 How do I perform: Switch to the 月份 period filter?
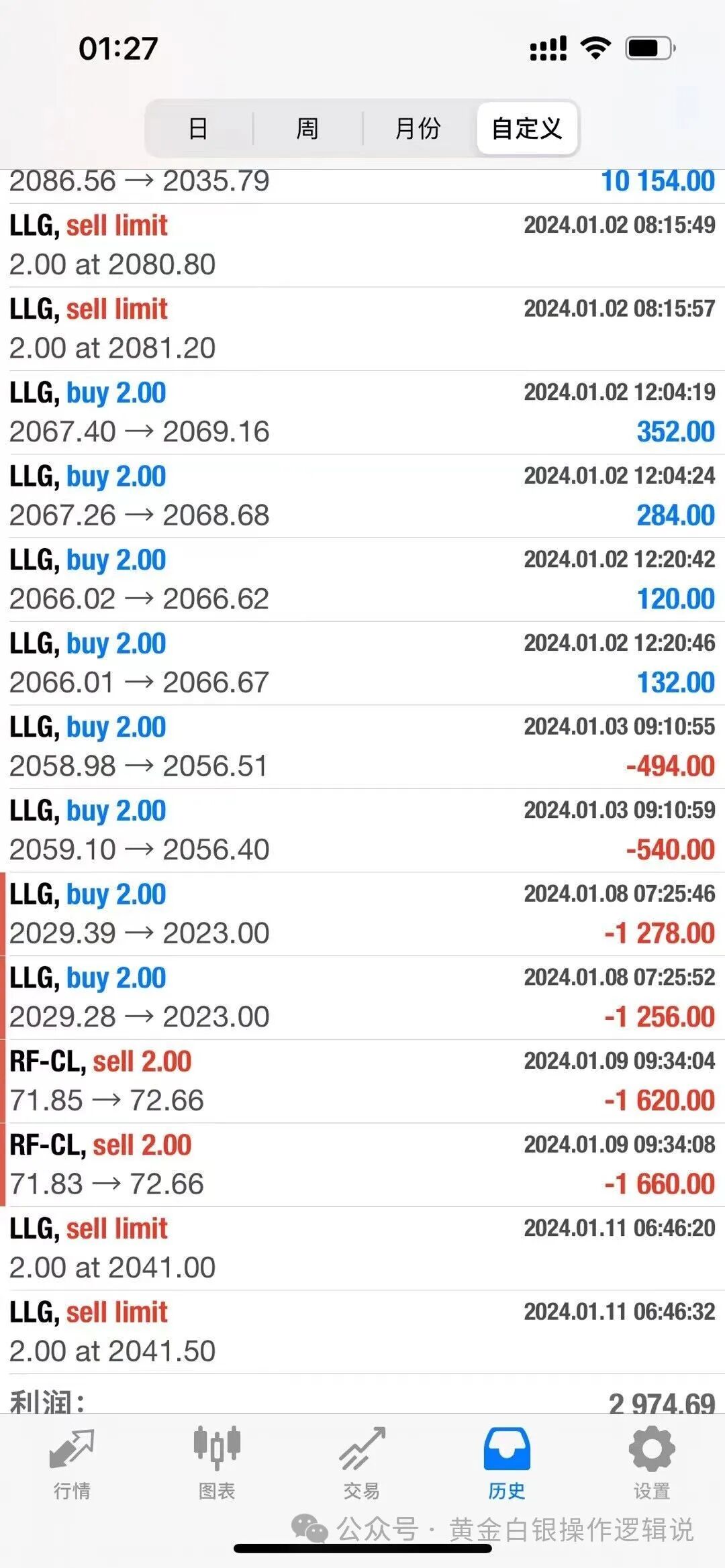tap(418, 127)
